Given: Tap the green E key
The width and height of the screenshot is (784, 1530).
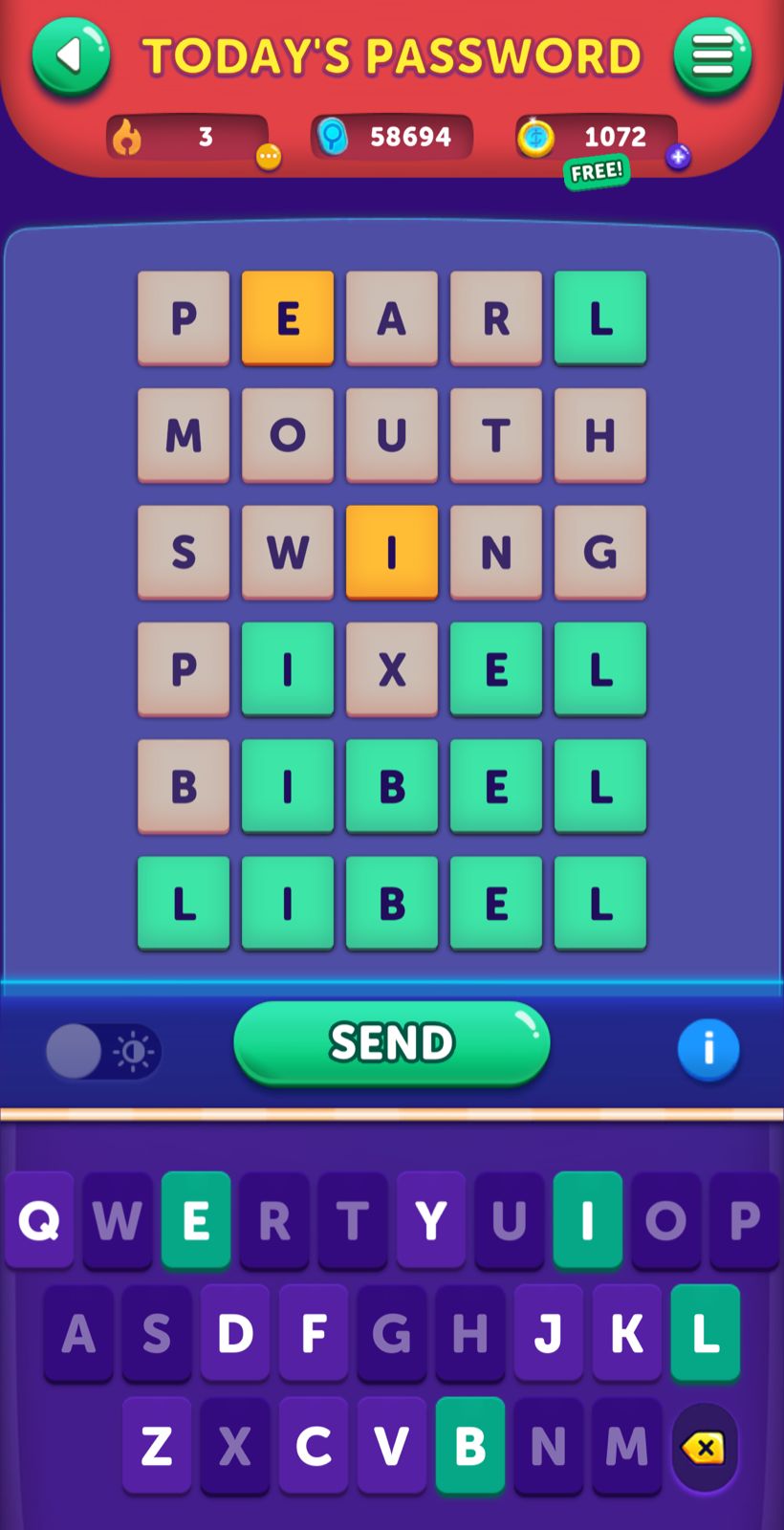Looking at the screenshot, I should tap(196, 1220).
